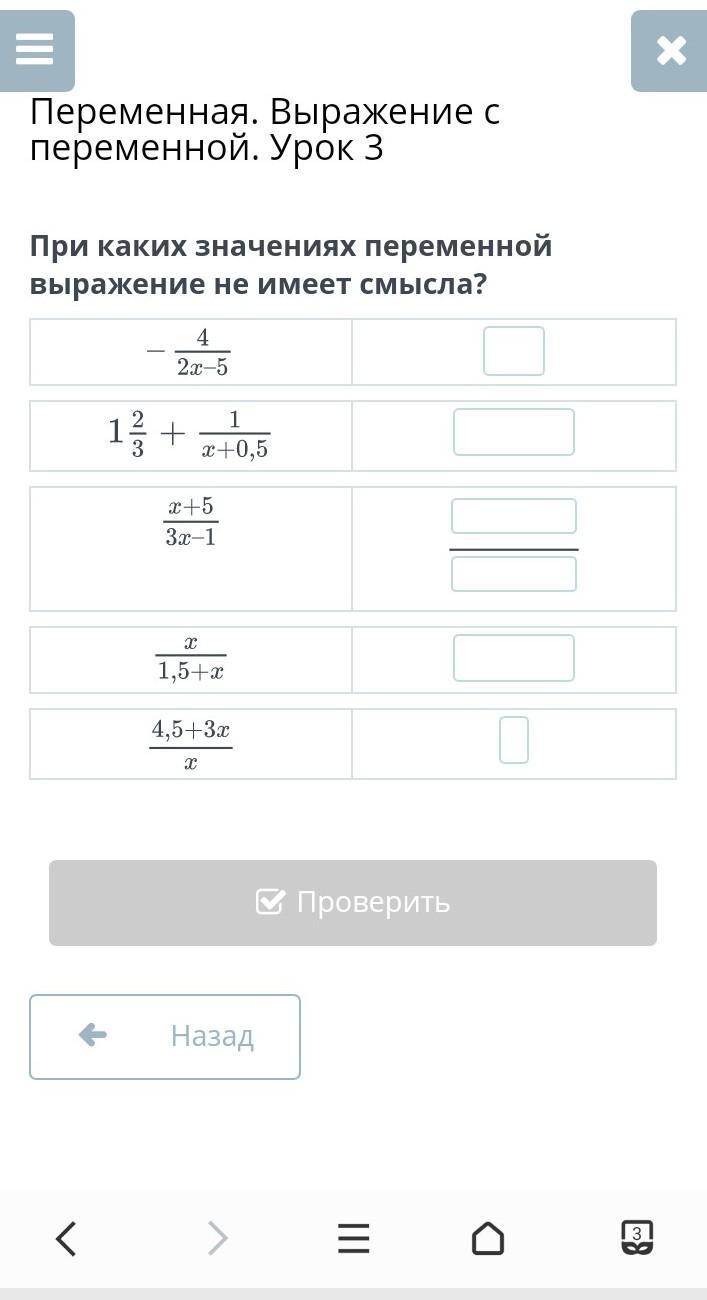
Task: Focus the answer field for 1/(x+0,5) row
Action: (514, 432)
